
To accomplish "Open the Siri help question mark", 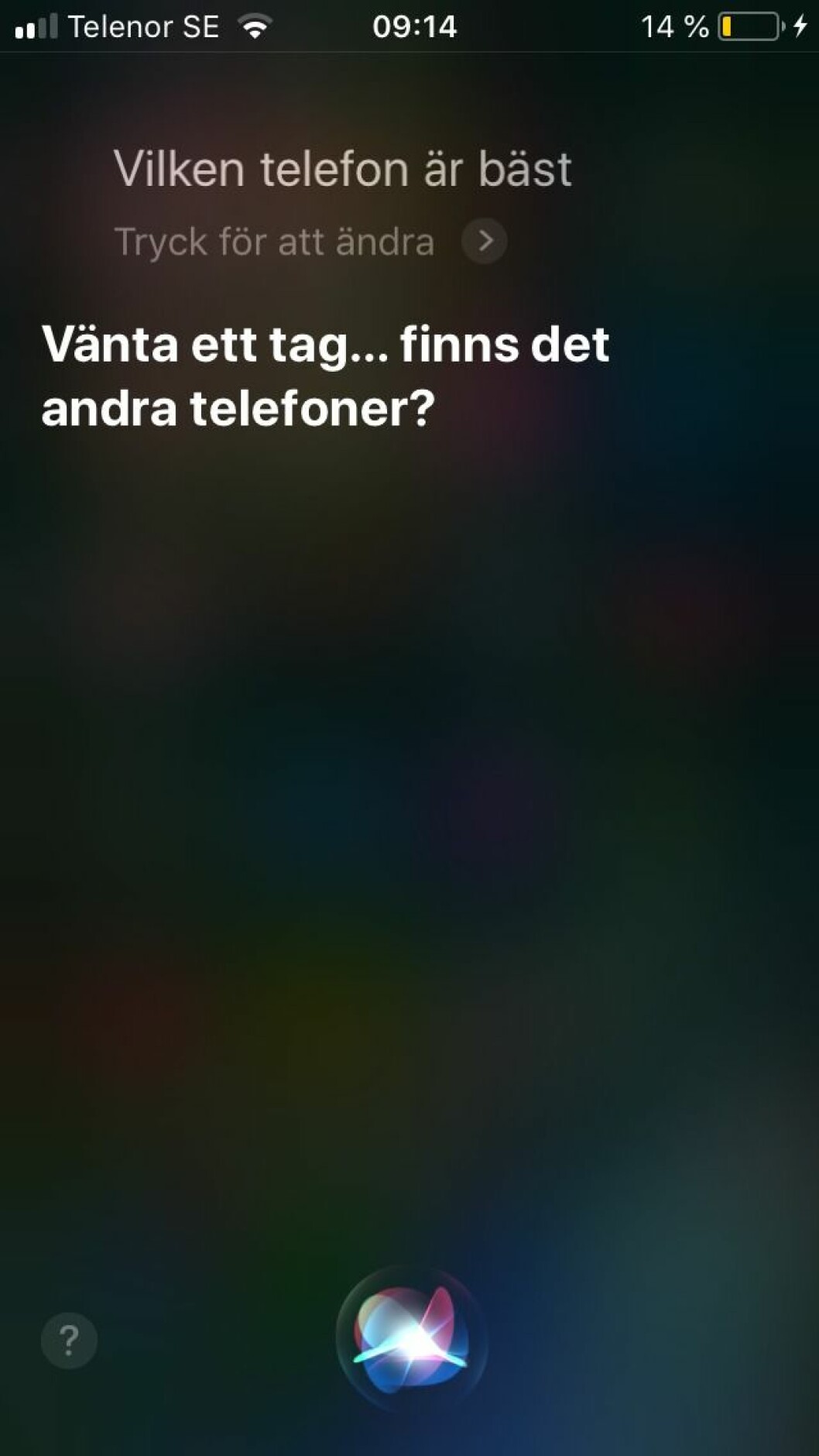I will coord(69,1340).
